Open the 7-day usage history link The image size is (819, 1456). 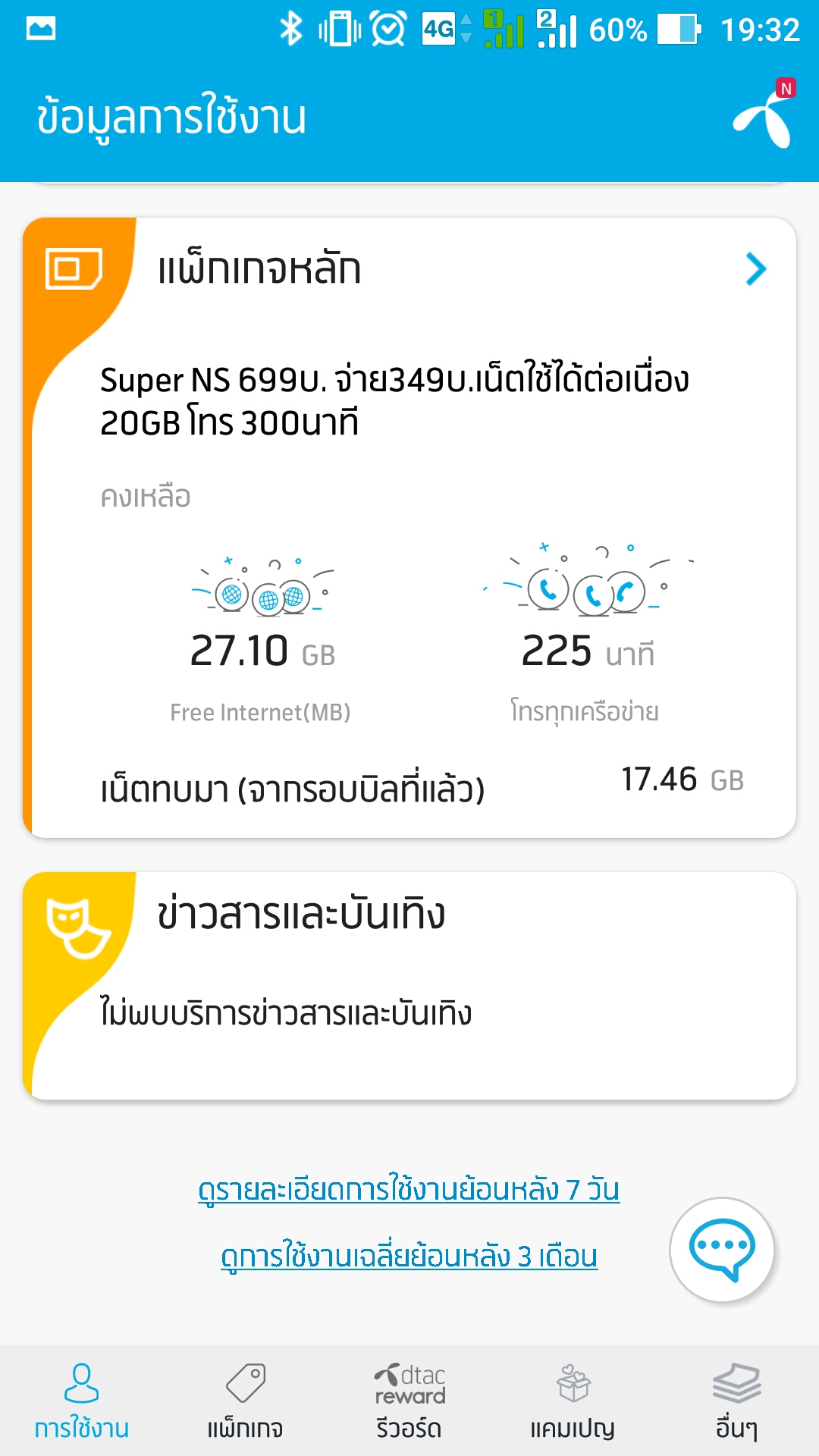(x=409, y=1189)
